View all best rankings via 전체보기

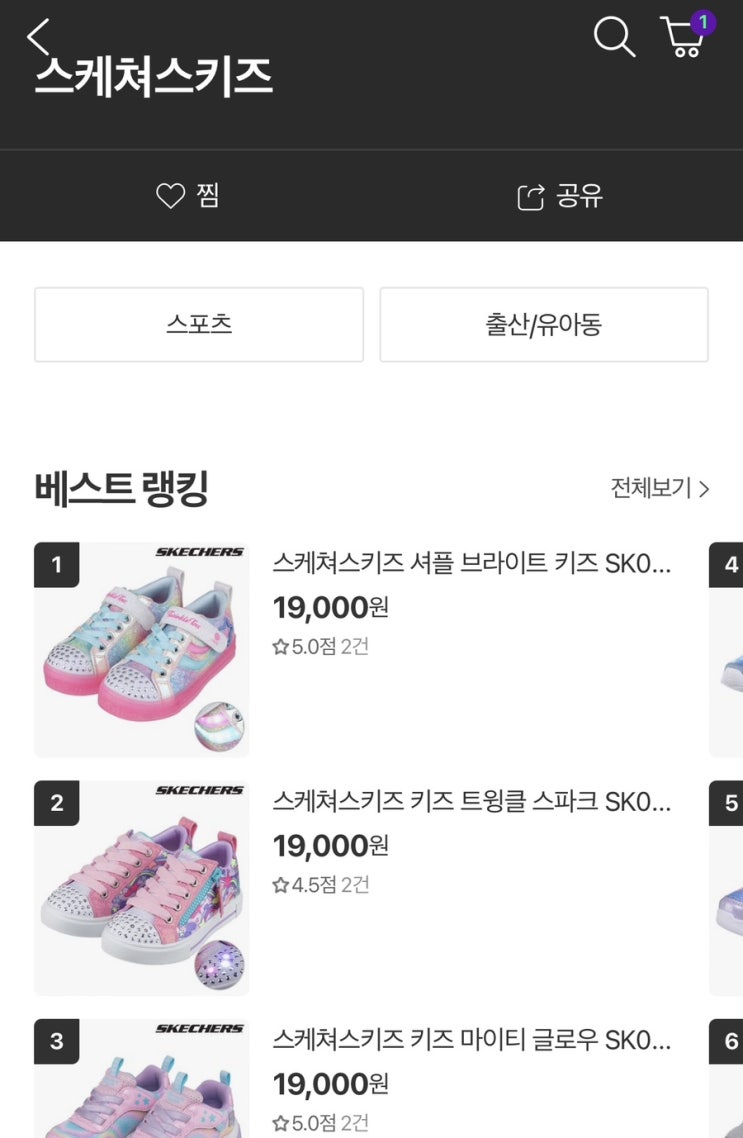point(660,488)
